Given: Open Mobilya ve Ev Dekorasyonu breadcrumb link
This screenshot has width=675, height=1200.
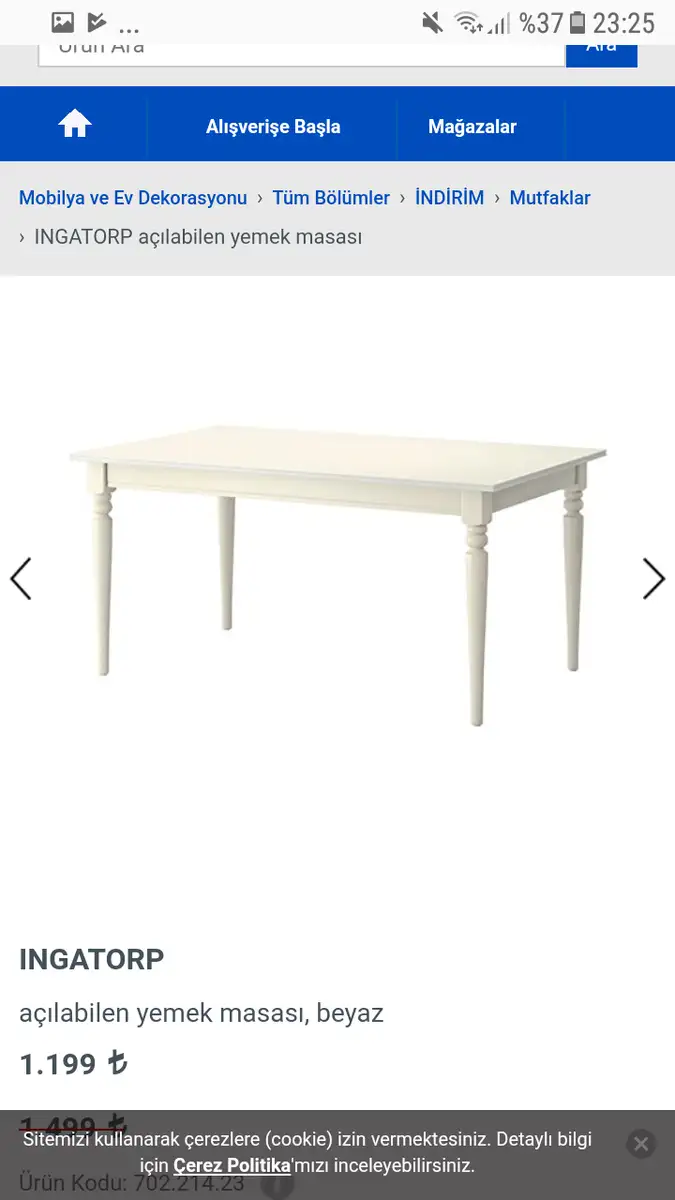Looking at the screenshot, I should pos(133,198).
